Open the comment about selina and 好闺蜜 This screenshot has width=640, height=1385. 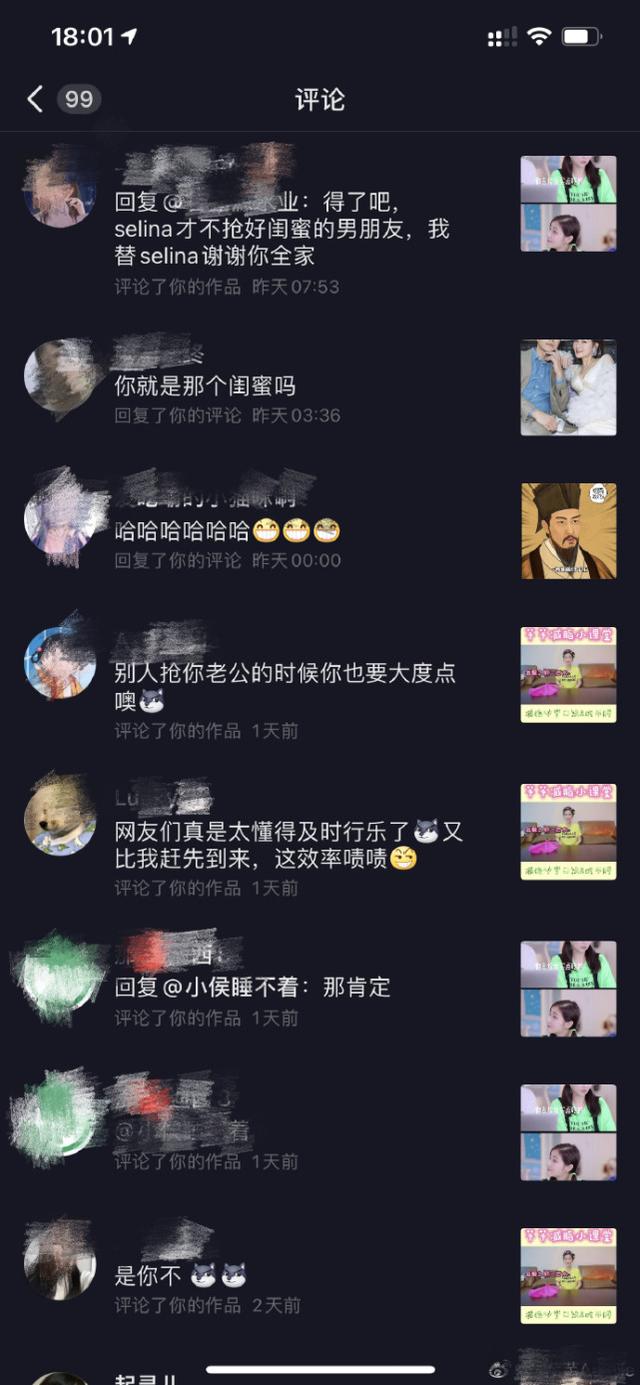(282, 229)
